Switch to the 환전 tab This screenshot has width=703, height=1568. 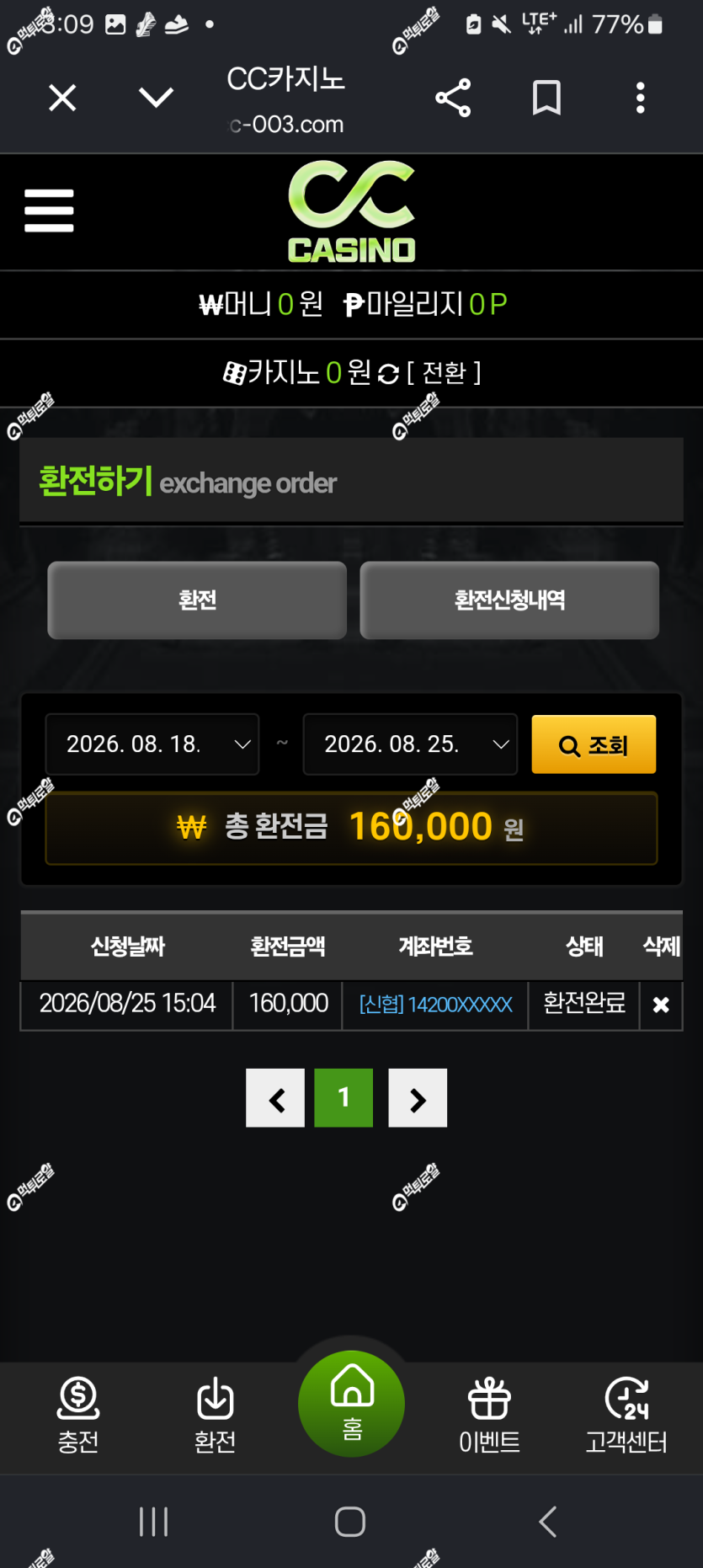197,600
